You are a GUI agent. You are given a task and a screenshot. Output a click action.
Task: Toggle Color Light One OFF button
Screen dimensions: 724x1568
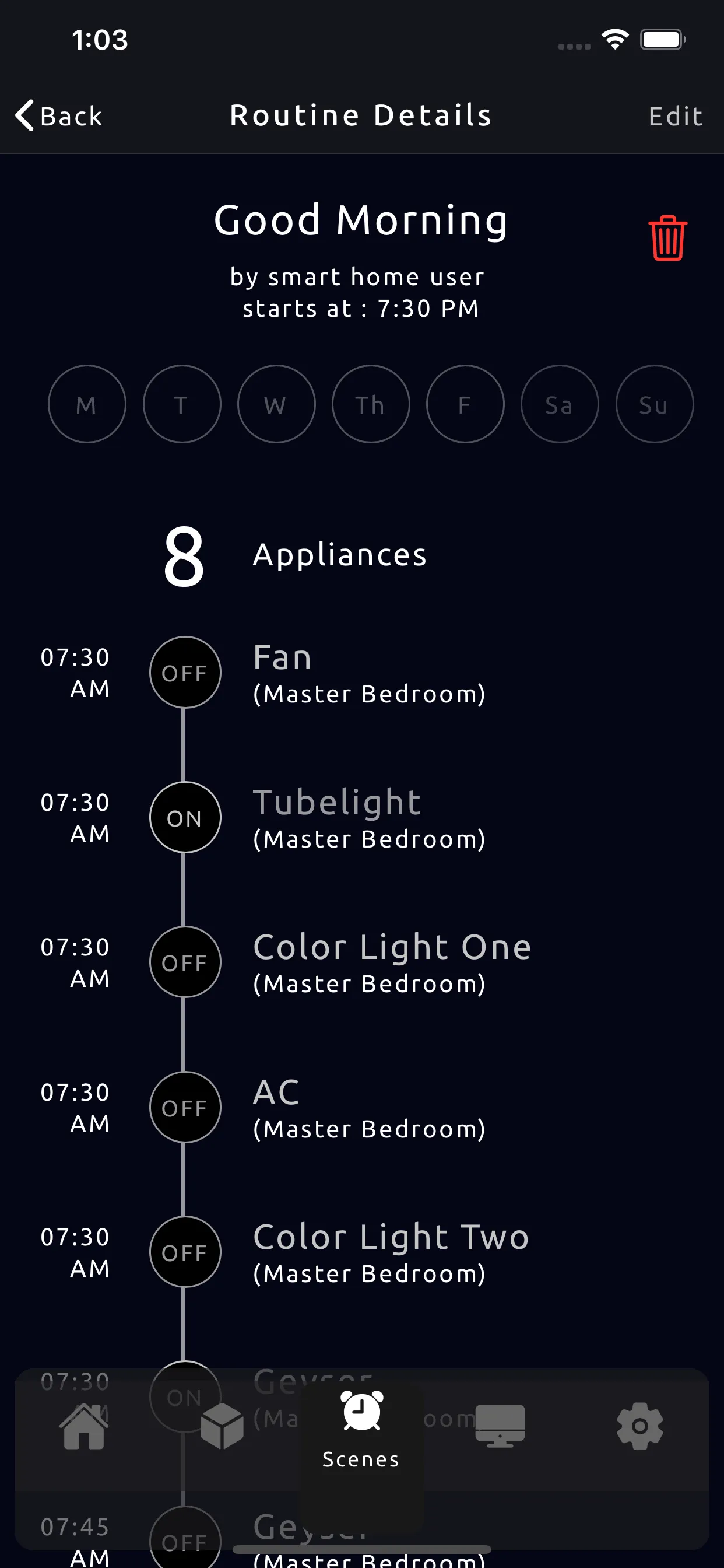tap(185, 963)
